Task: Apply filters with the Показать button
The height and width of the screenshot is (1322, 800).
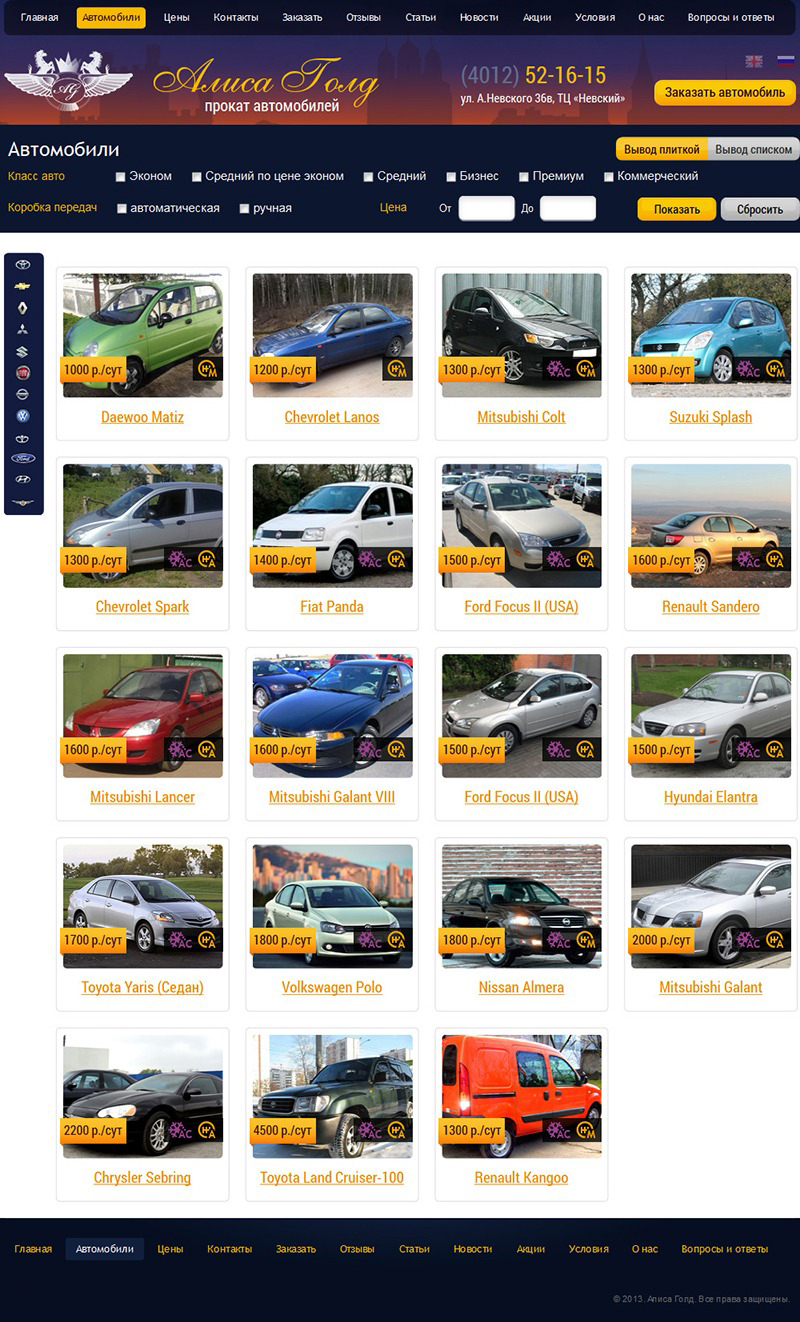Action: point(677,209)
